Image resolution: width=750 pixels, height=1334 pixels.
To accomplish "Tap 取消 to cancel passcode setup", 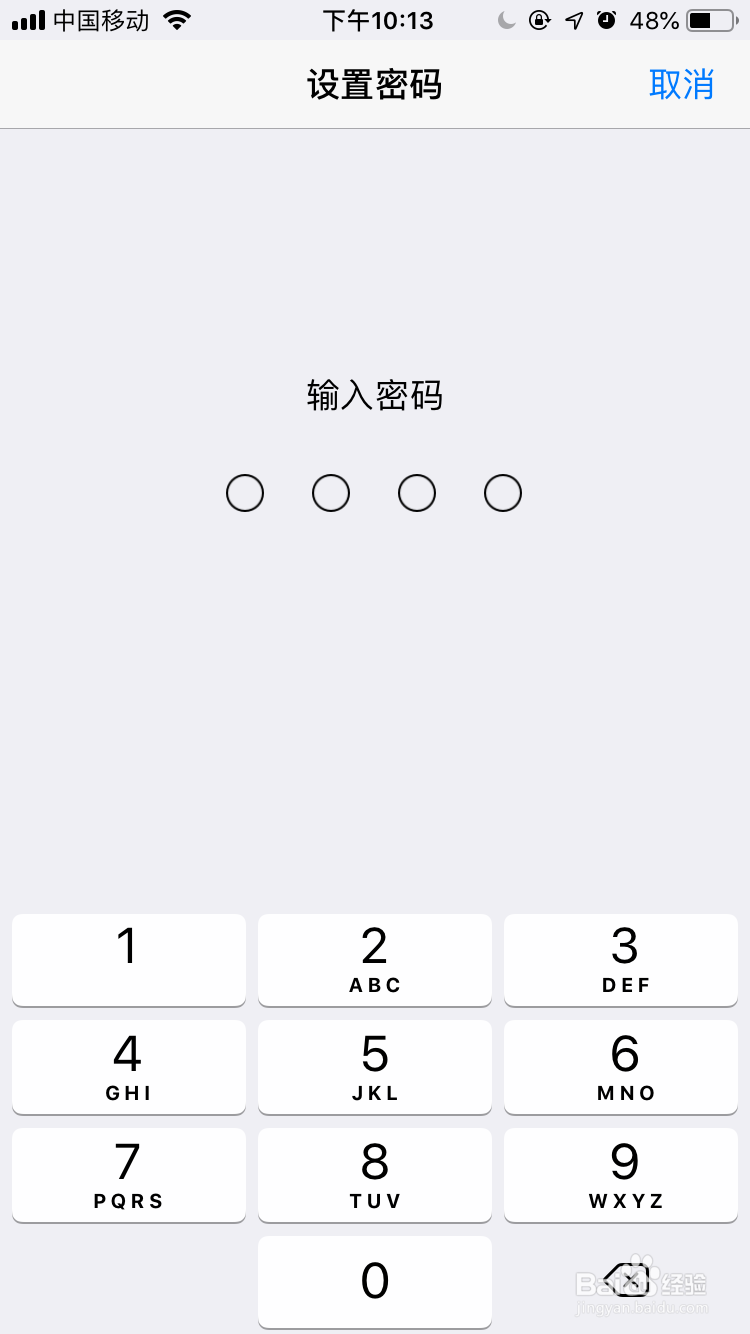I will pos(683,85).
